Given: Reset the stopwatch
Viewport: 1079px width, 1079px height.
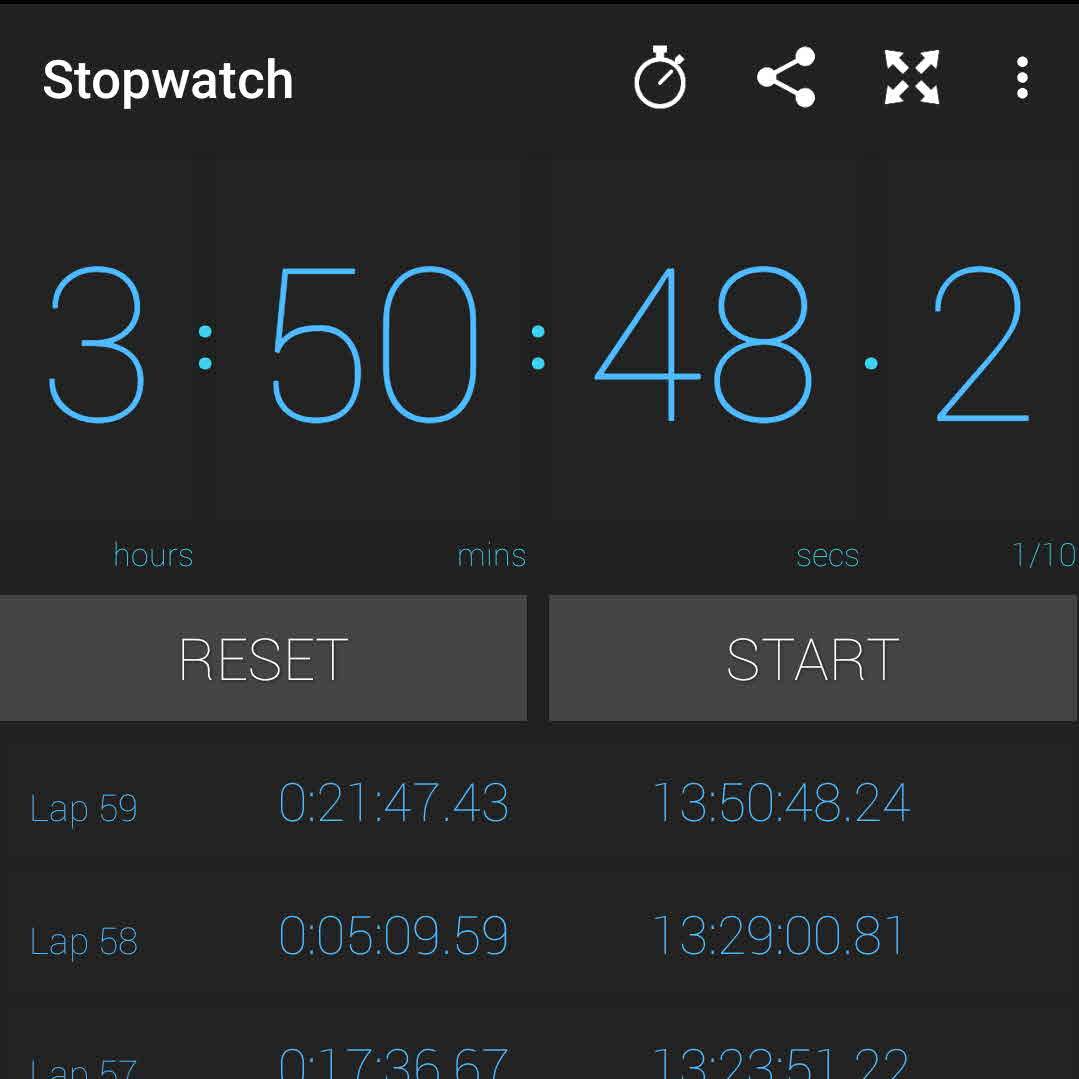Looking at the screenshot, I should coord(263,659).
